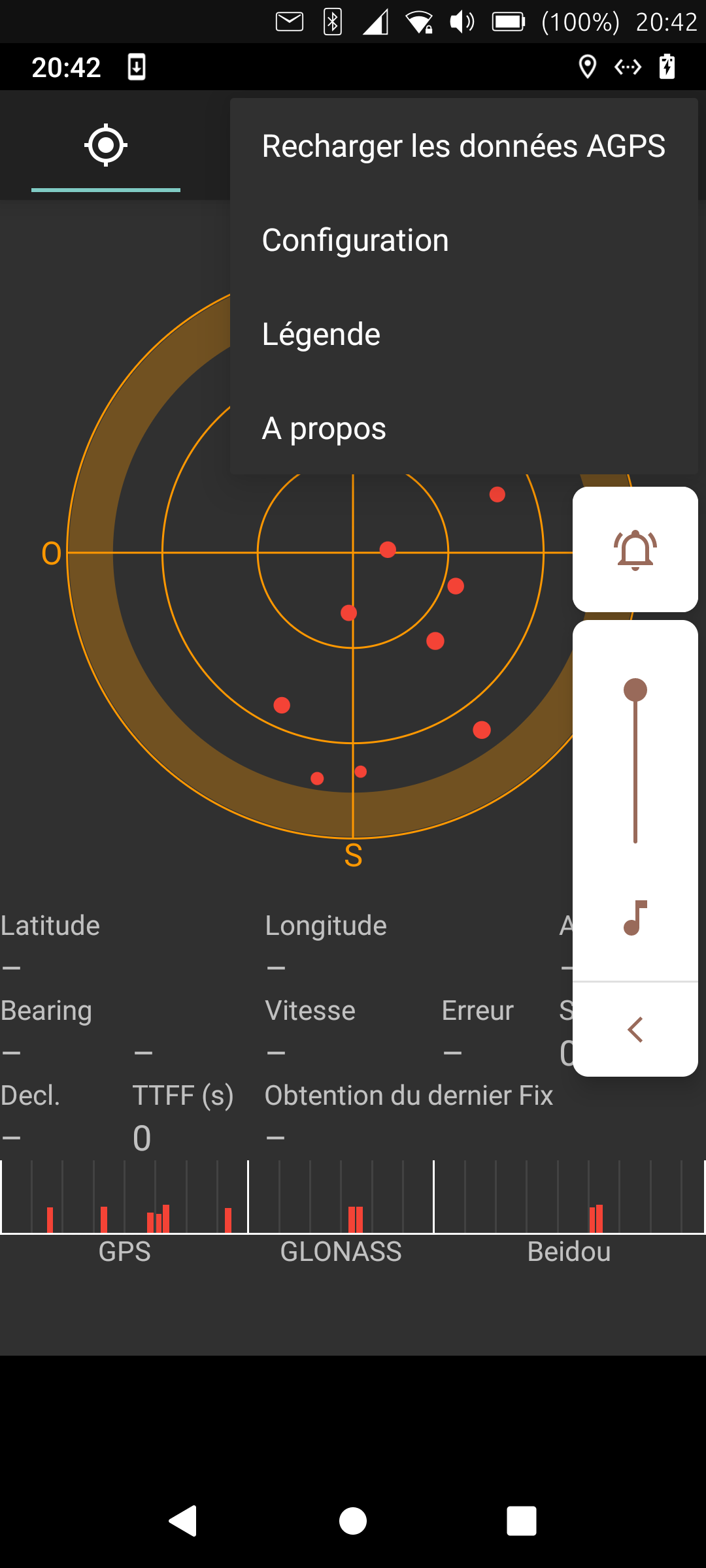This screenshot has height=1568, width=706.
Task: Switch to the GPS status tab
Action: click(106, 146)
